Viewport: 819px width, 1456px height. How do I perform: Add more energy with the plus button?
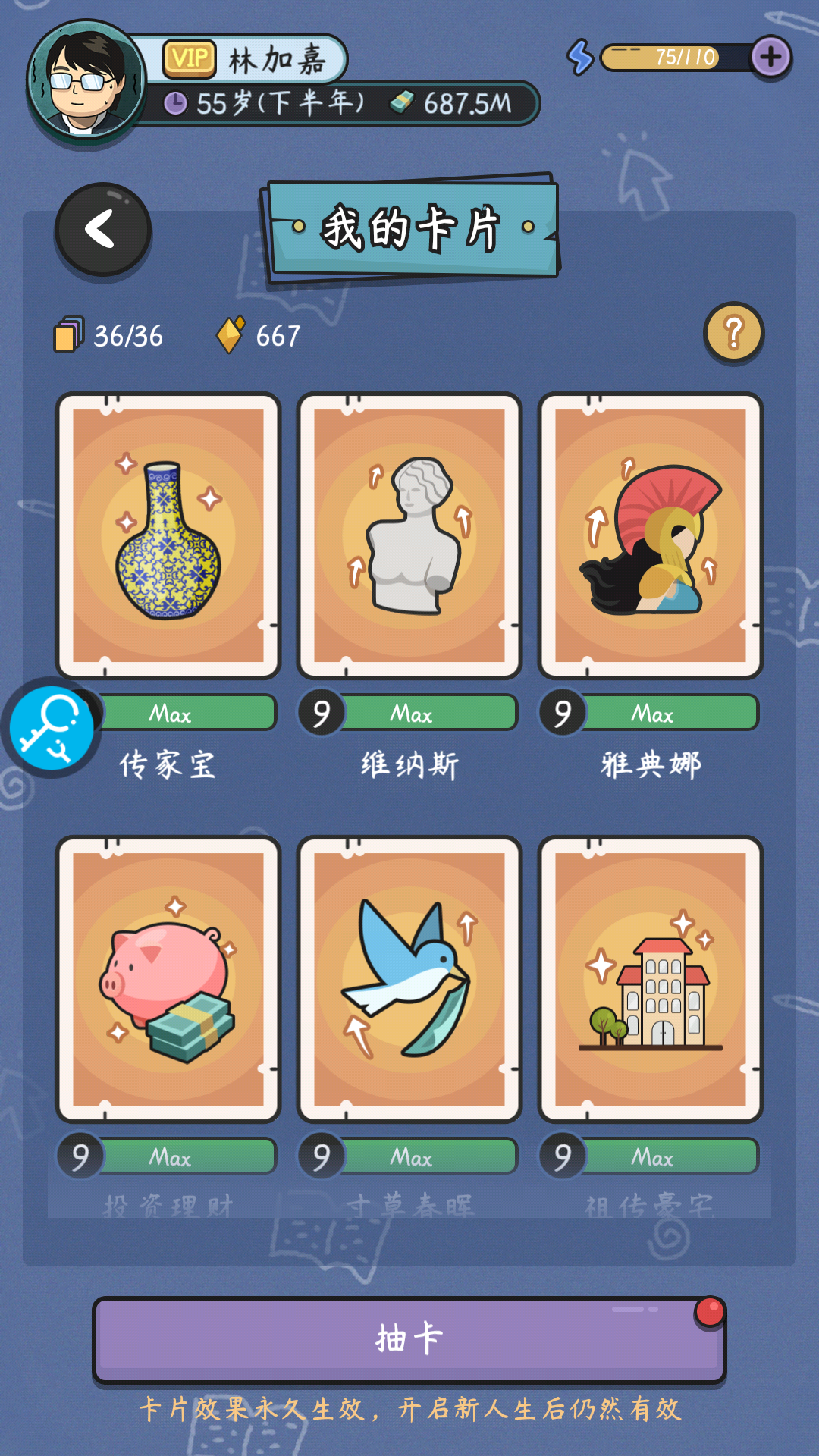770,57
